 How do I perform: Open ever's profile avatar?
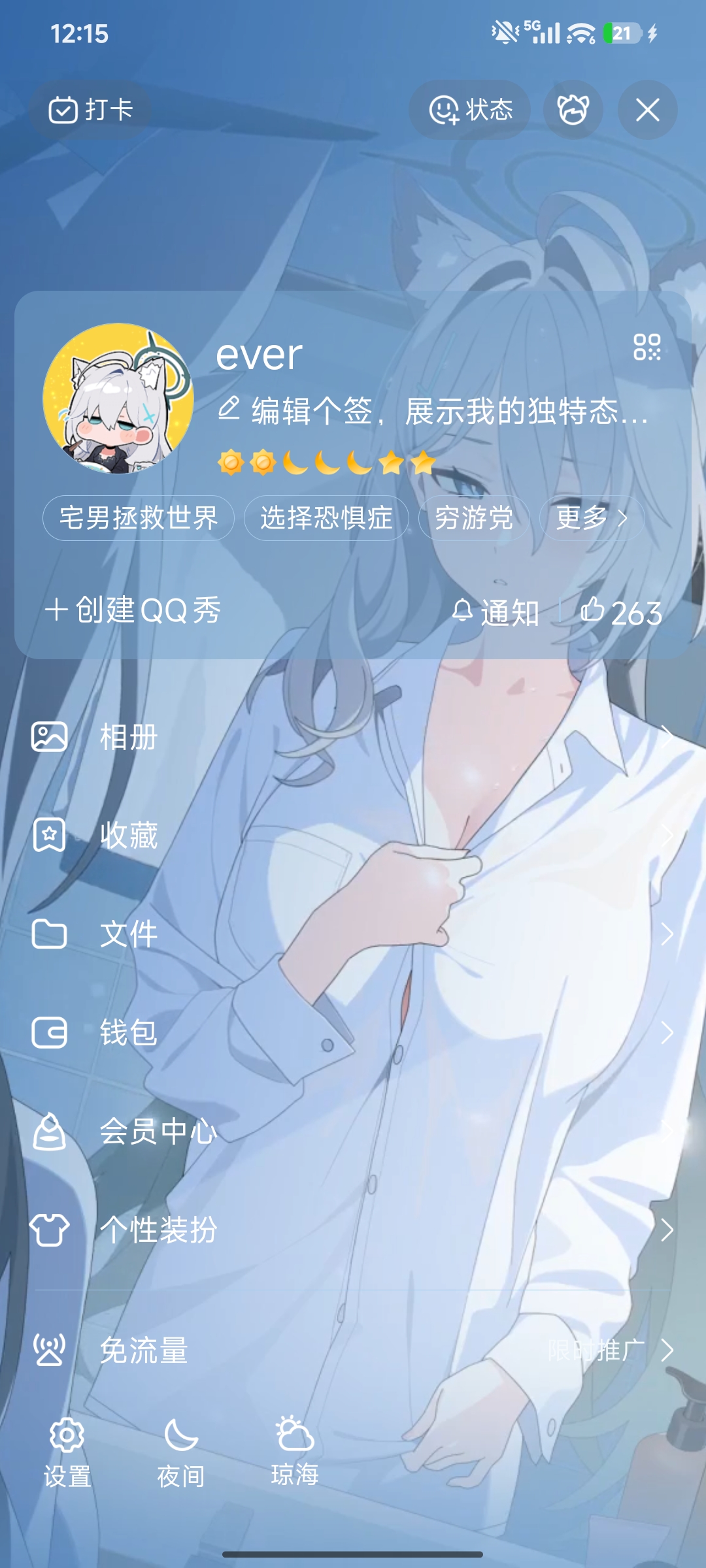point(118,399)
